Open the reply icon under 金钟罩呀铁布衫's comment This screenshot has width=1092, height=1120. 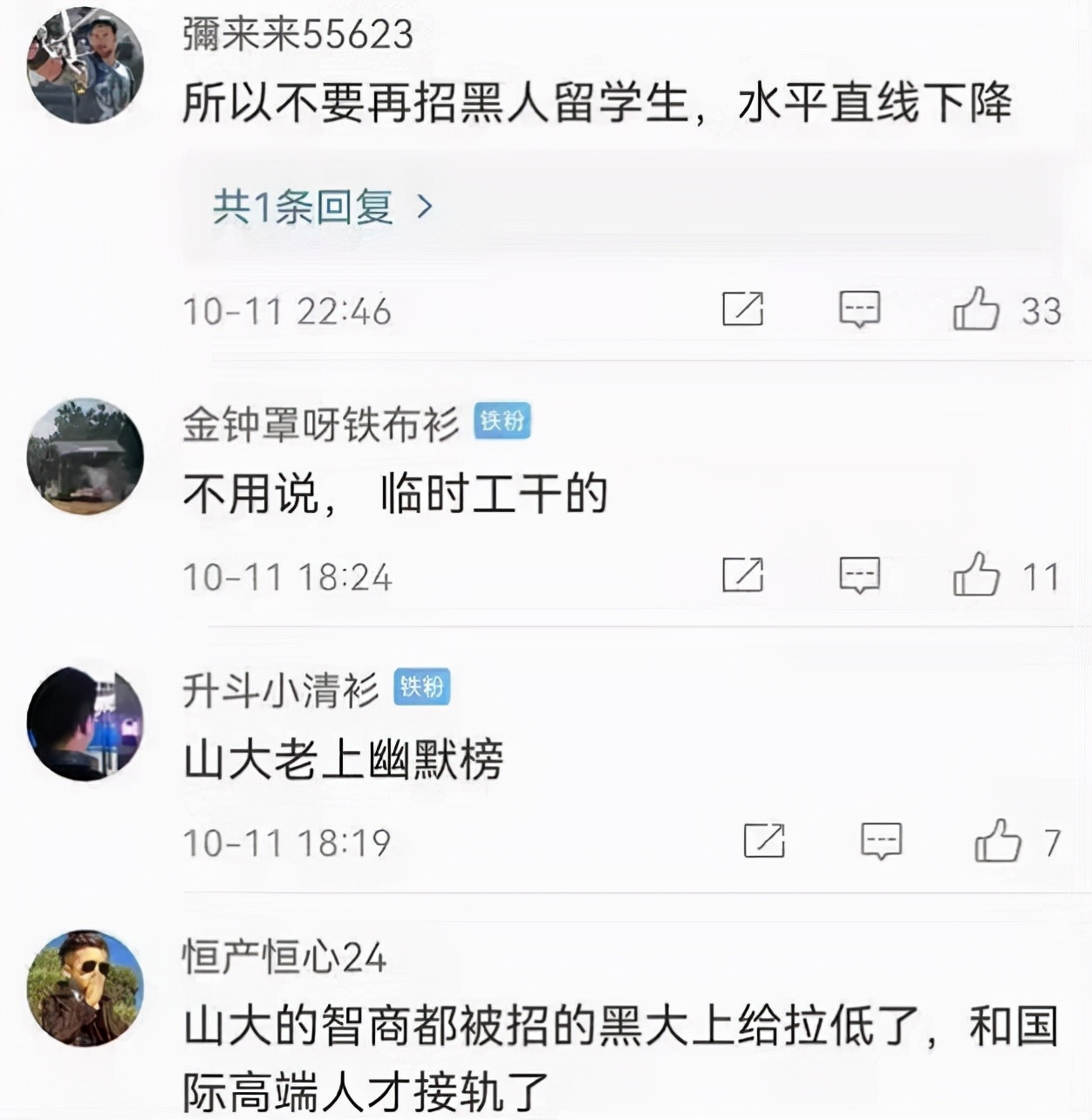click(x=859, y=575)
